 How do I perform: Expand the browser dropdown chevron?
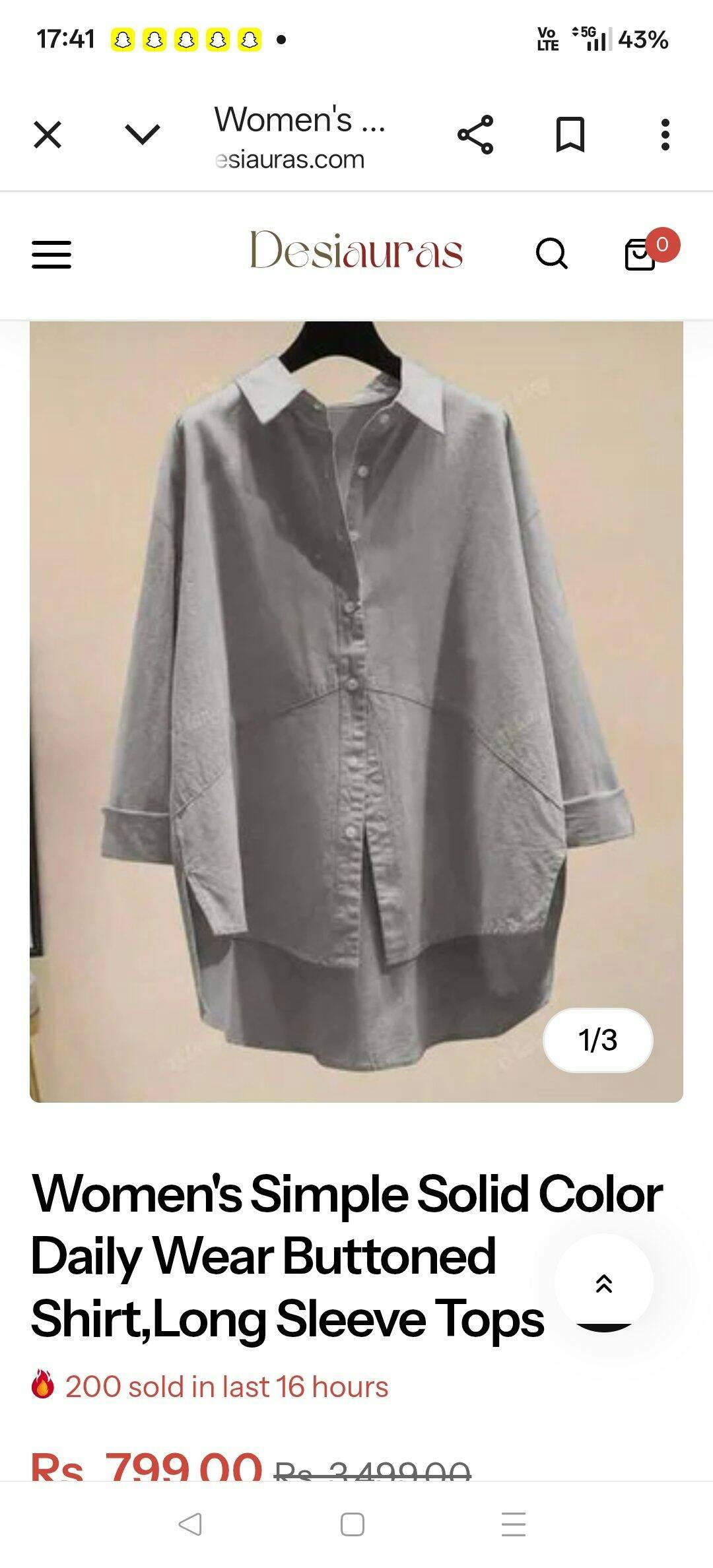point(142,135)
